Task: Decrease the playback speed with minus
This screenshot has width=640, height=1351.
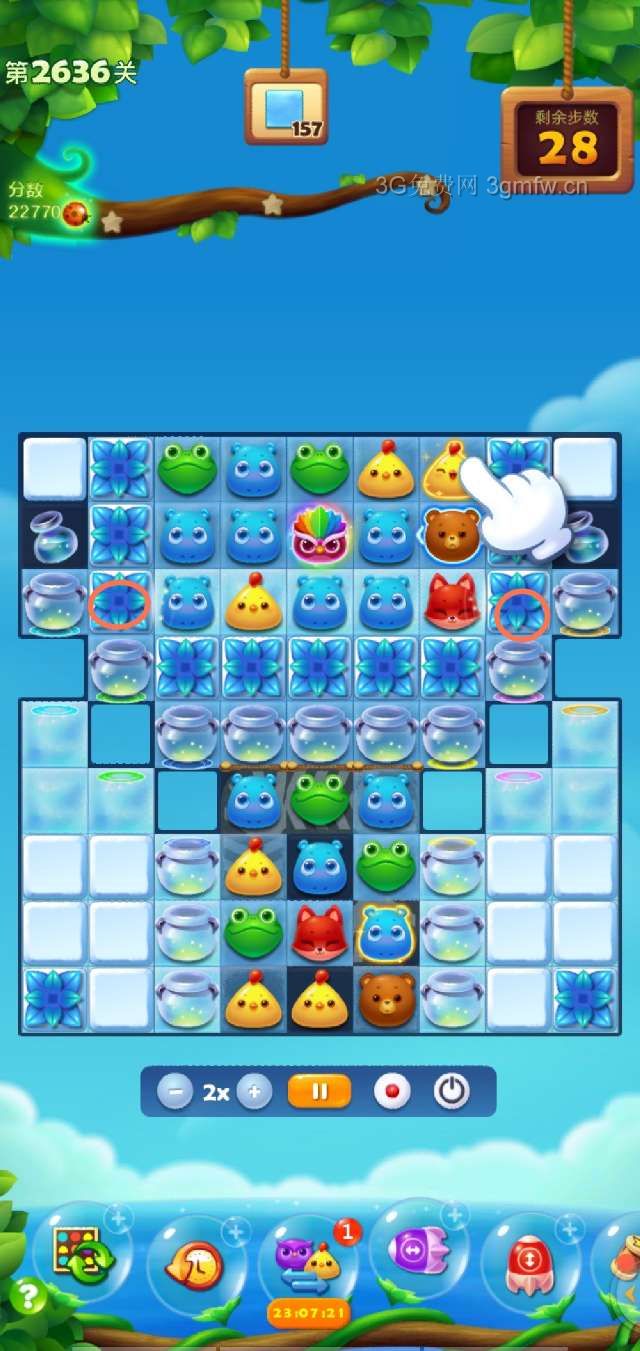Action: click(x=175, y=1091)
